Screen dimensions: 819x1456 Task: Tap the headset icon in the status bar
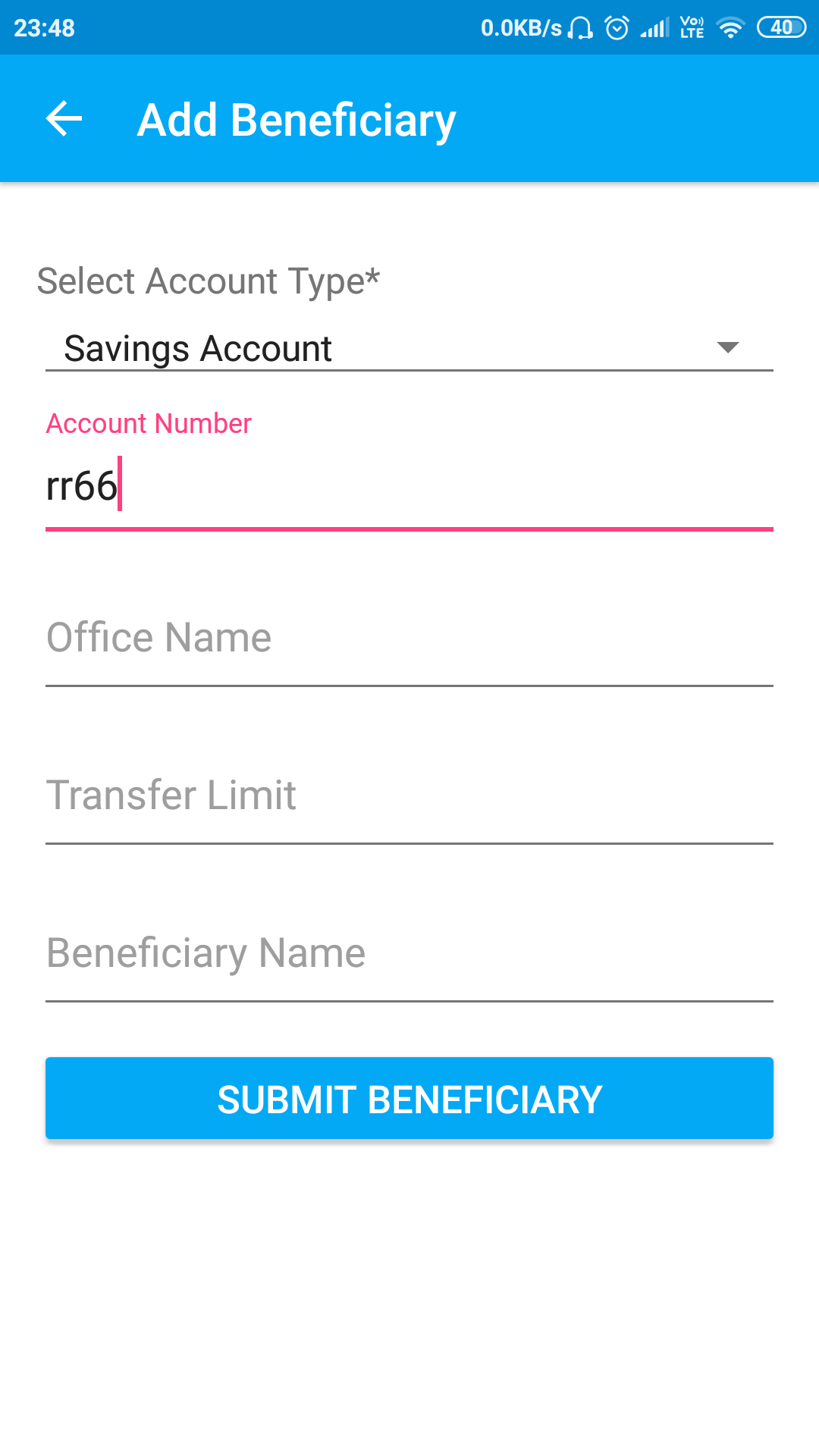(579, 27)
